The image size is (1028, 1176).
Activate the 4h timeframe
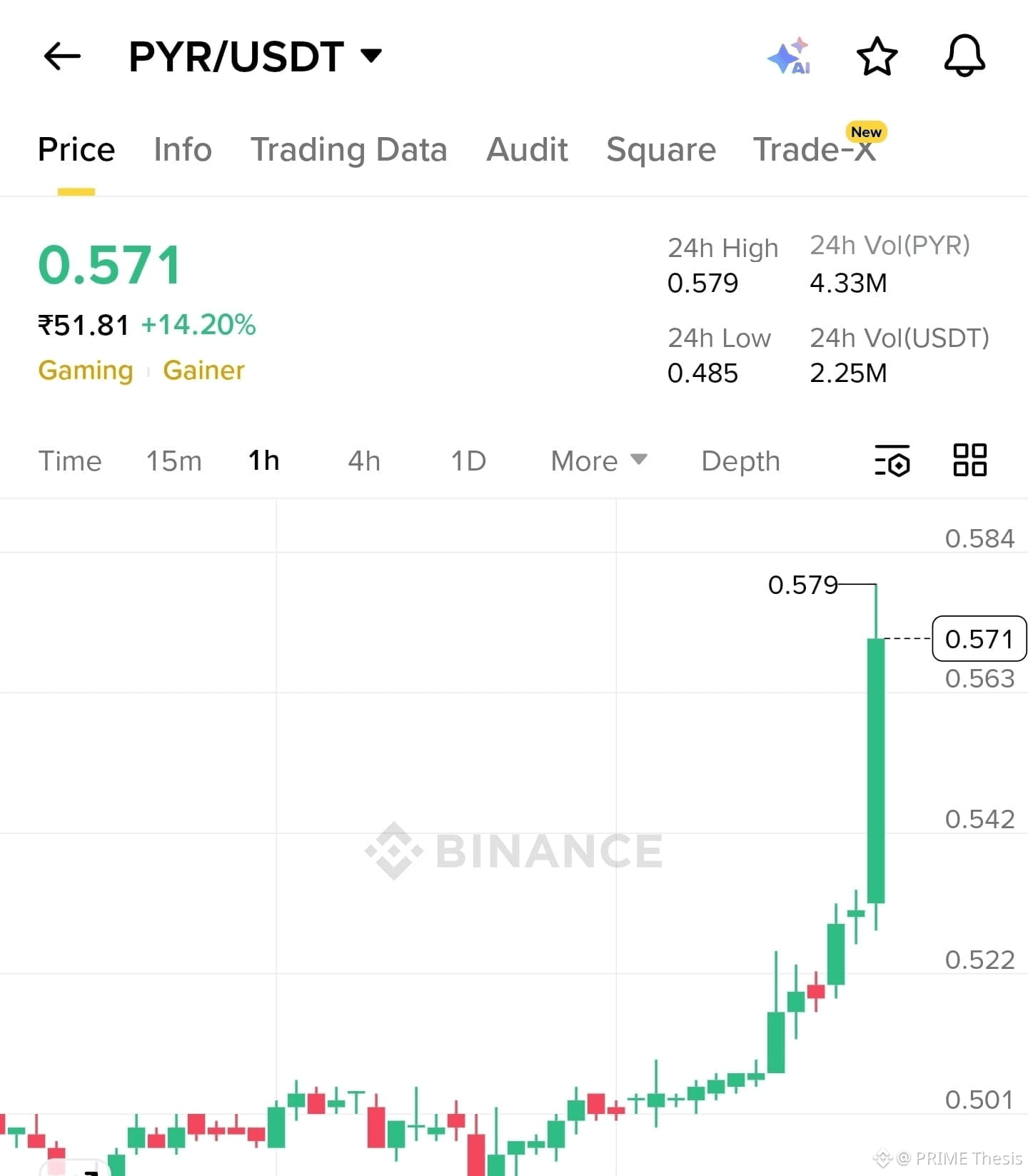click(363, 461)
